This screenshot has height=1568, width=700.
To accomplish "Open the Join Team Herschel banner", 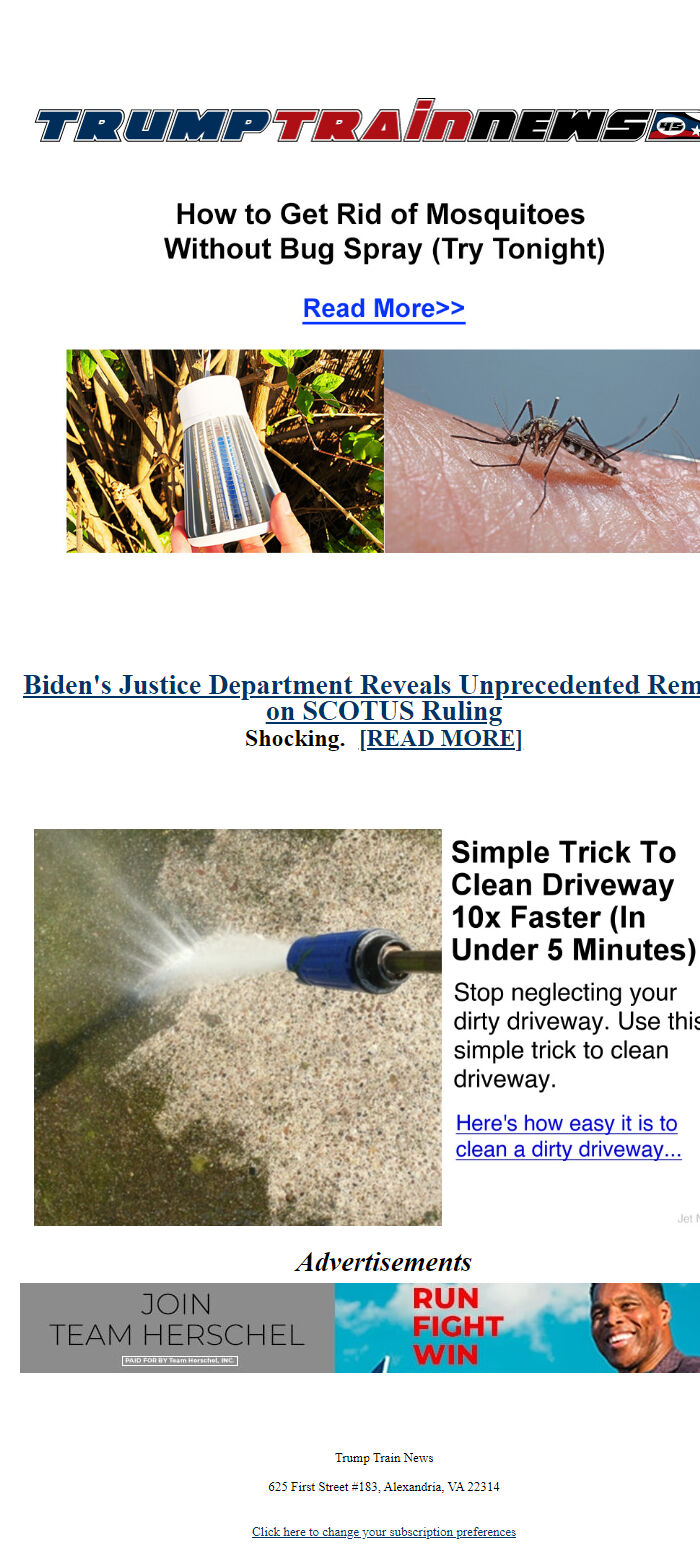I will (x=360, y=1328).
